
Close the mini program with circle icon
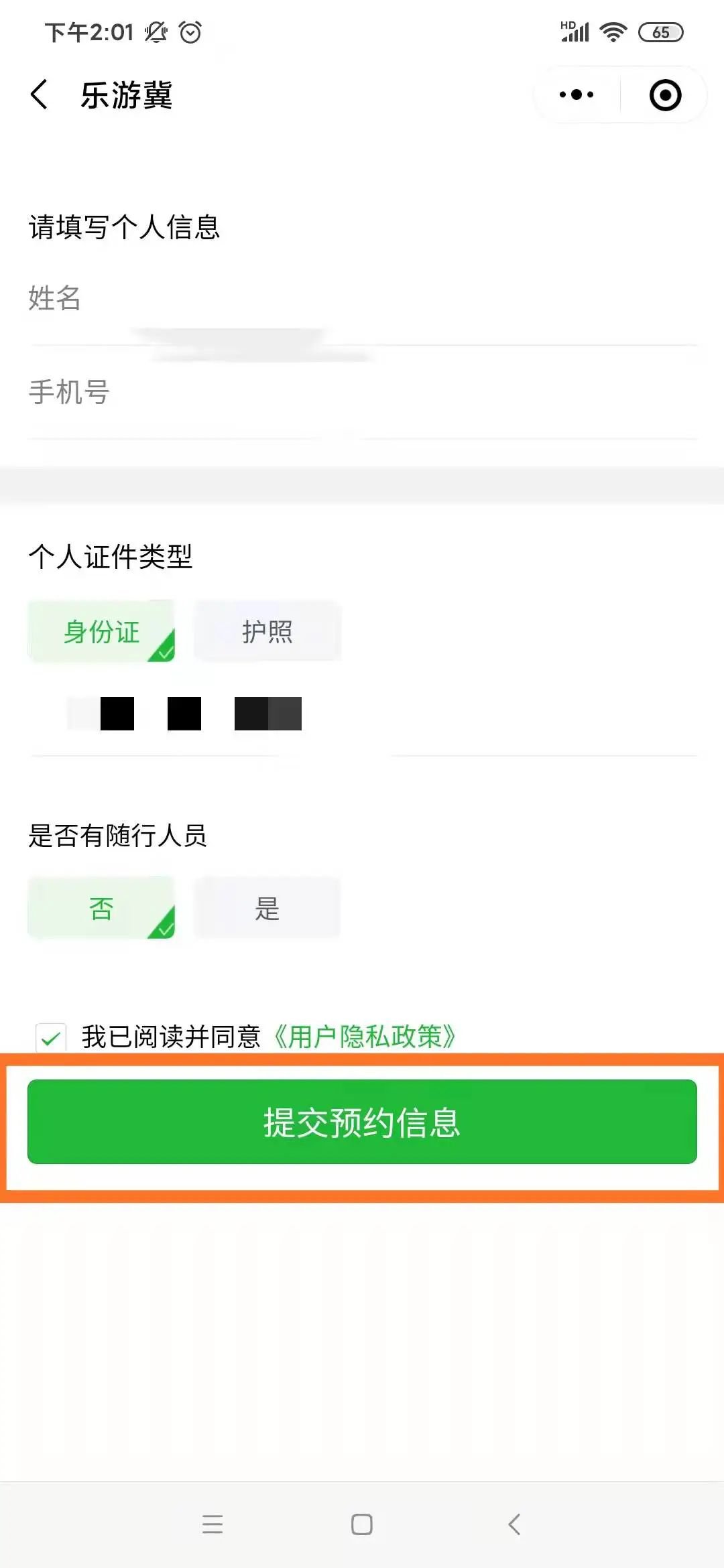tap(665, 94)
